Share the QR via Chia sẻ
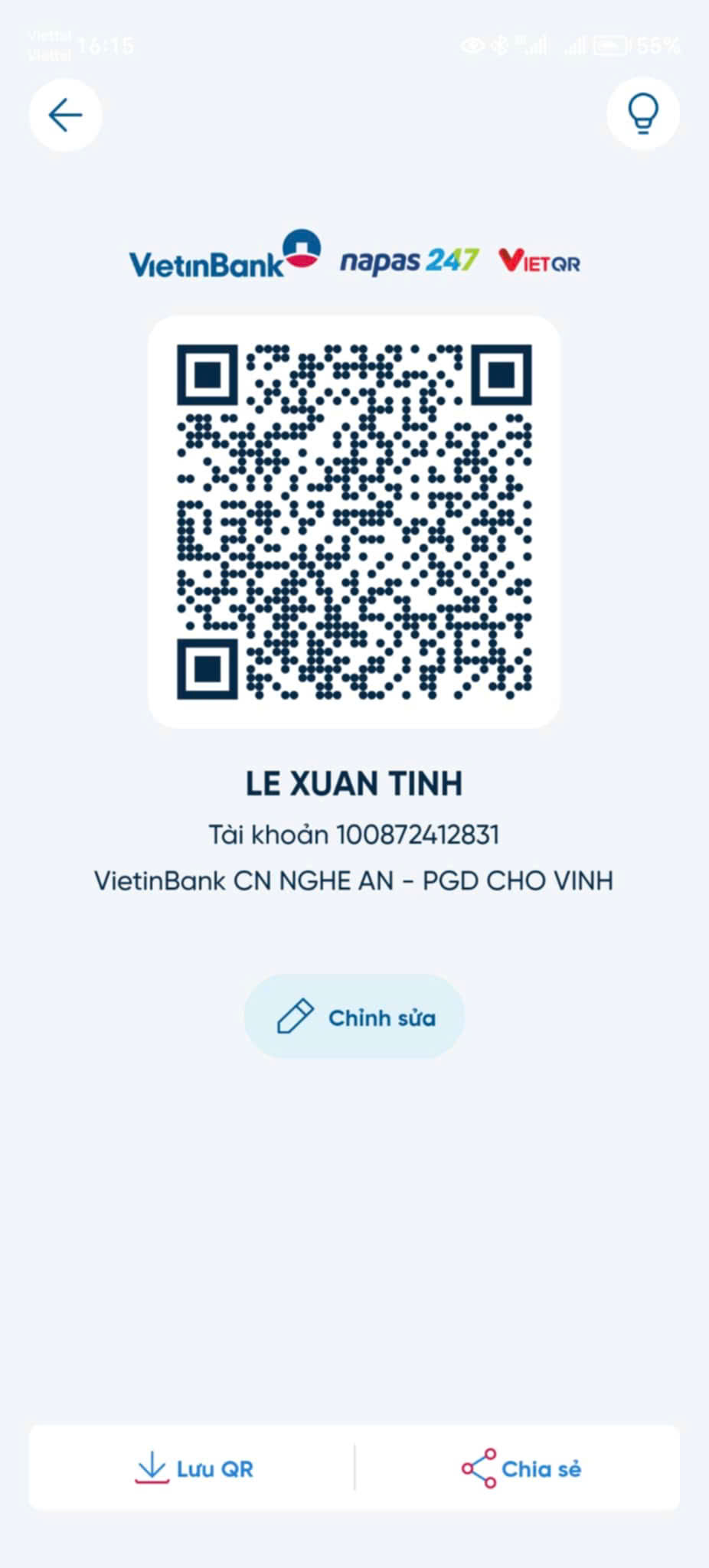The width and height of the screenshot is (709, 1568). coord(521,1468)
